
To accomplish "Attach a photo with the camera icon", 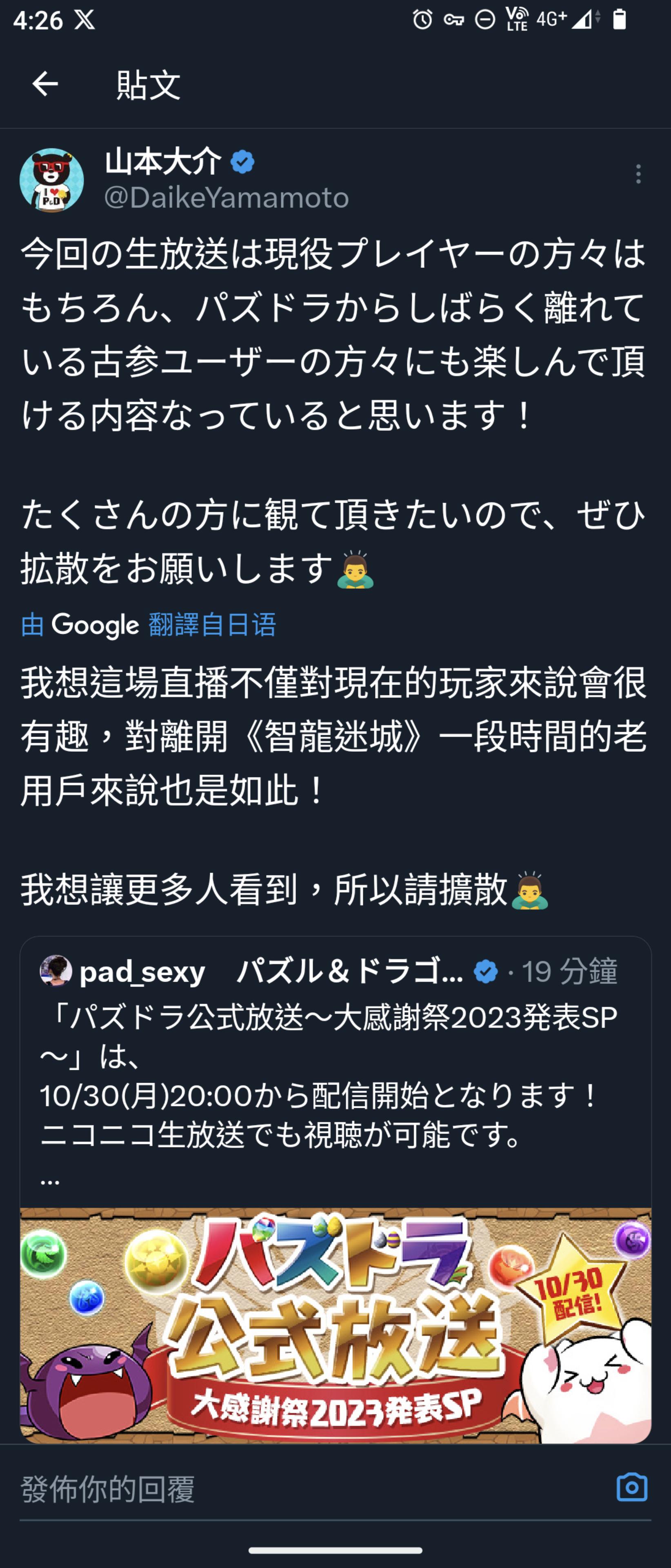I will pos(631,1488).
